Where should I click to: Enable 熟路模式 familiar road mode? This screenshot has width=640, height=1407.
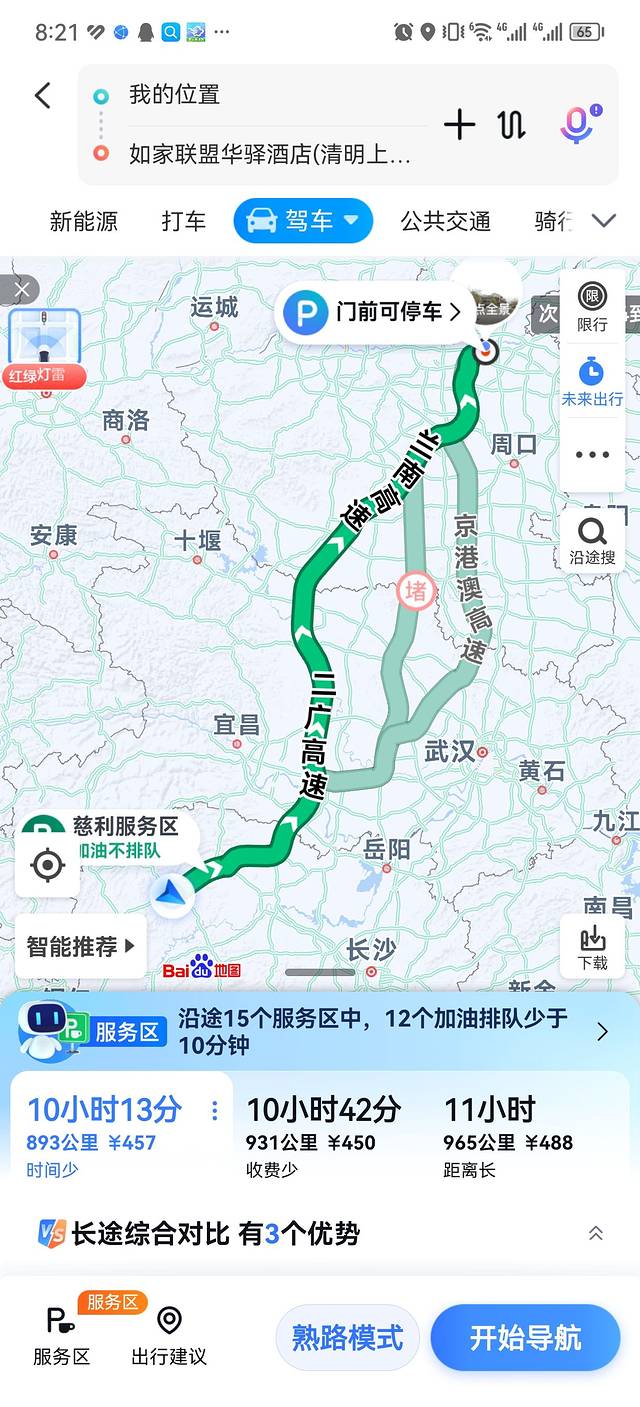347,1337
